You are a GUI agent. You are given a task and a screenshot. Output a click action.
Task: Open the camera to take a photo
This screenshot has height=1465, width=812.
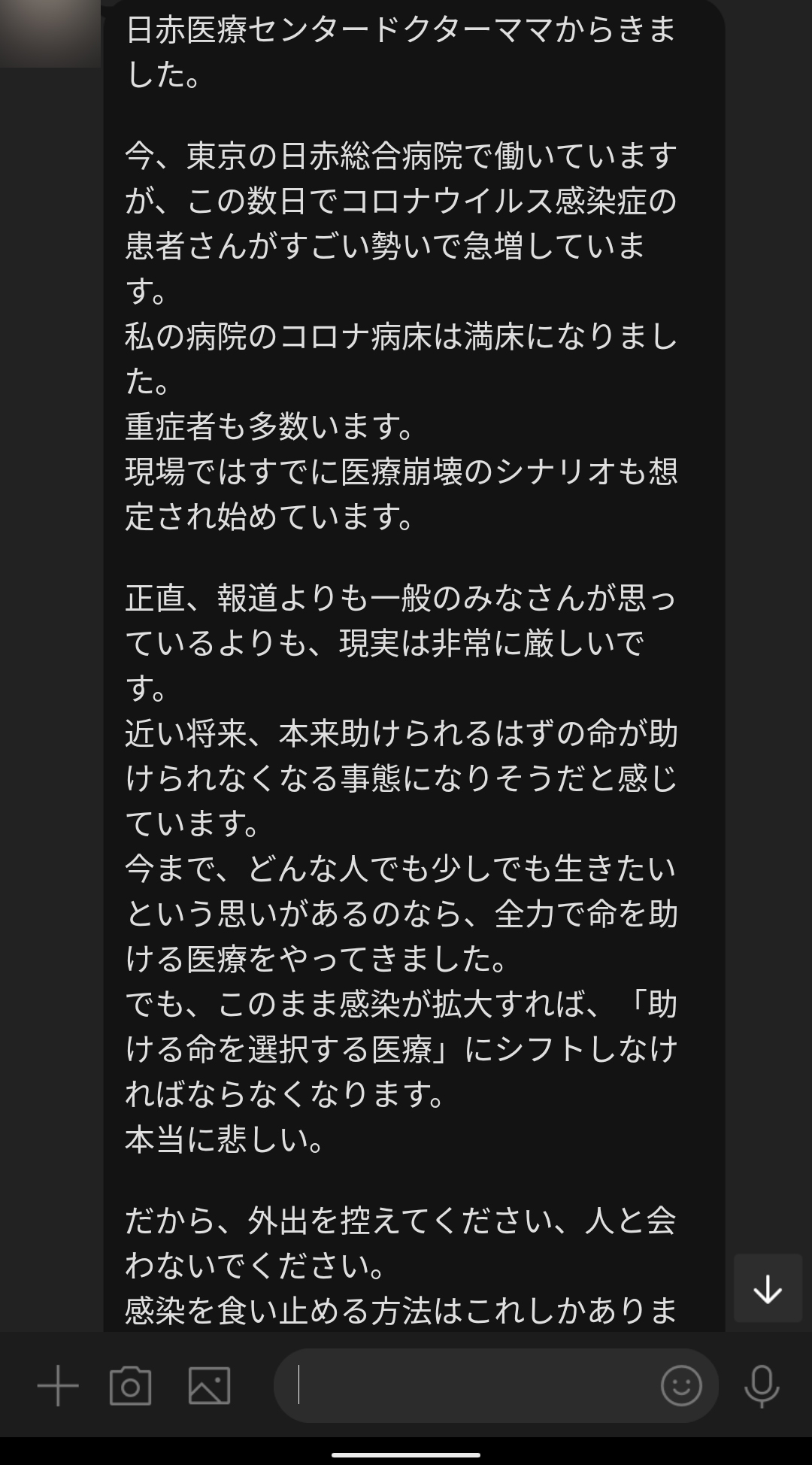coord(131,1385)
